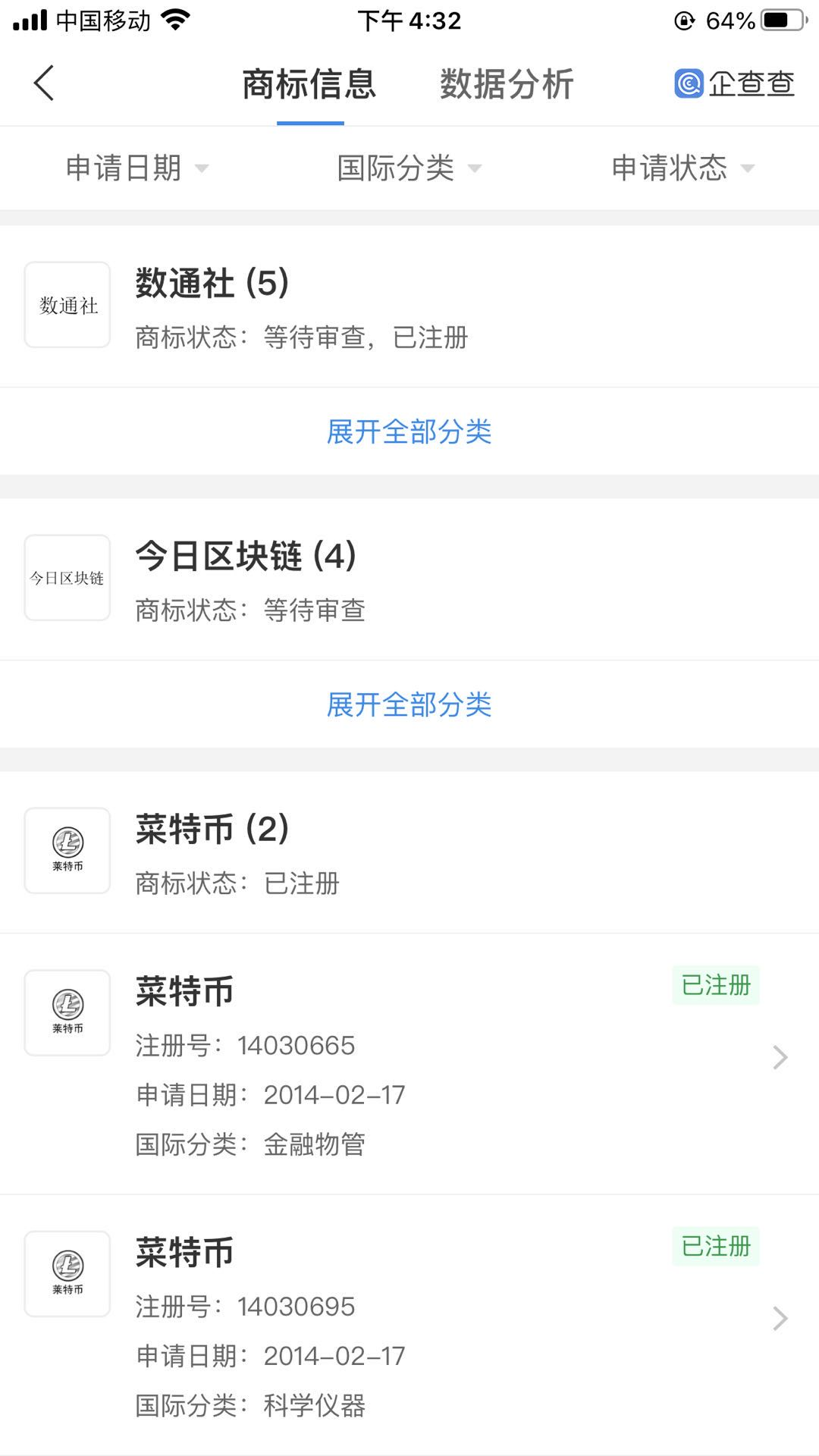Image resolution: width=819 pixels, height=1456 pixels.
Task: Tap the 已注册 badge on the bottom 菜特币 entry
Action: click(715, 1246)
